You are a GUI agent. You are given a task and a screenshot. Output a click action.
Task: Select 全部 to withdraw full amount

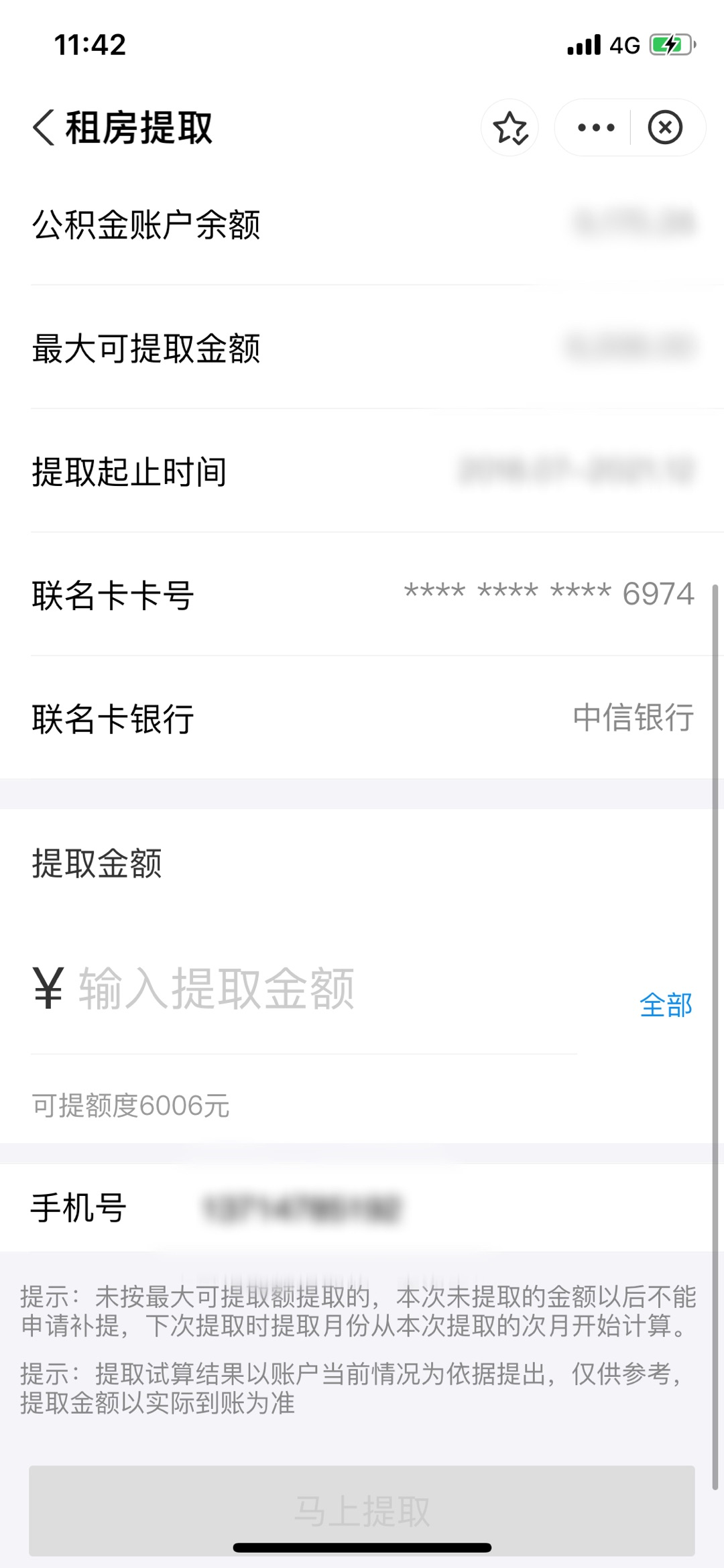(666, 1006)
